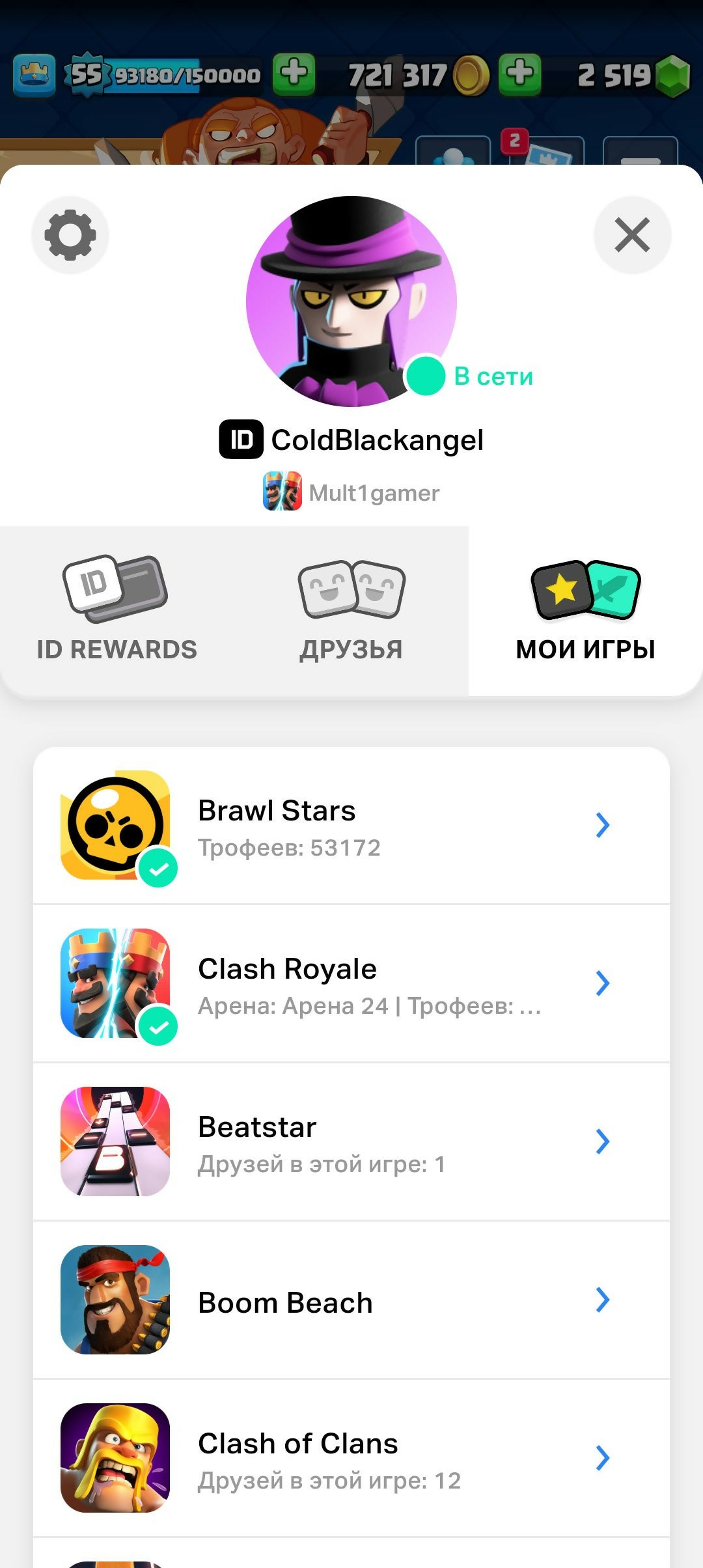The height and width of the screenshot is (1568, 703).
Task: Open the Beatstar game entry
Action: [x=351, y=1141]
